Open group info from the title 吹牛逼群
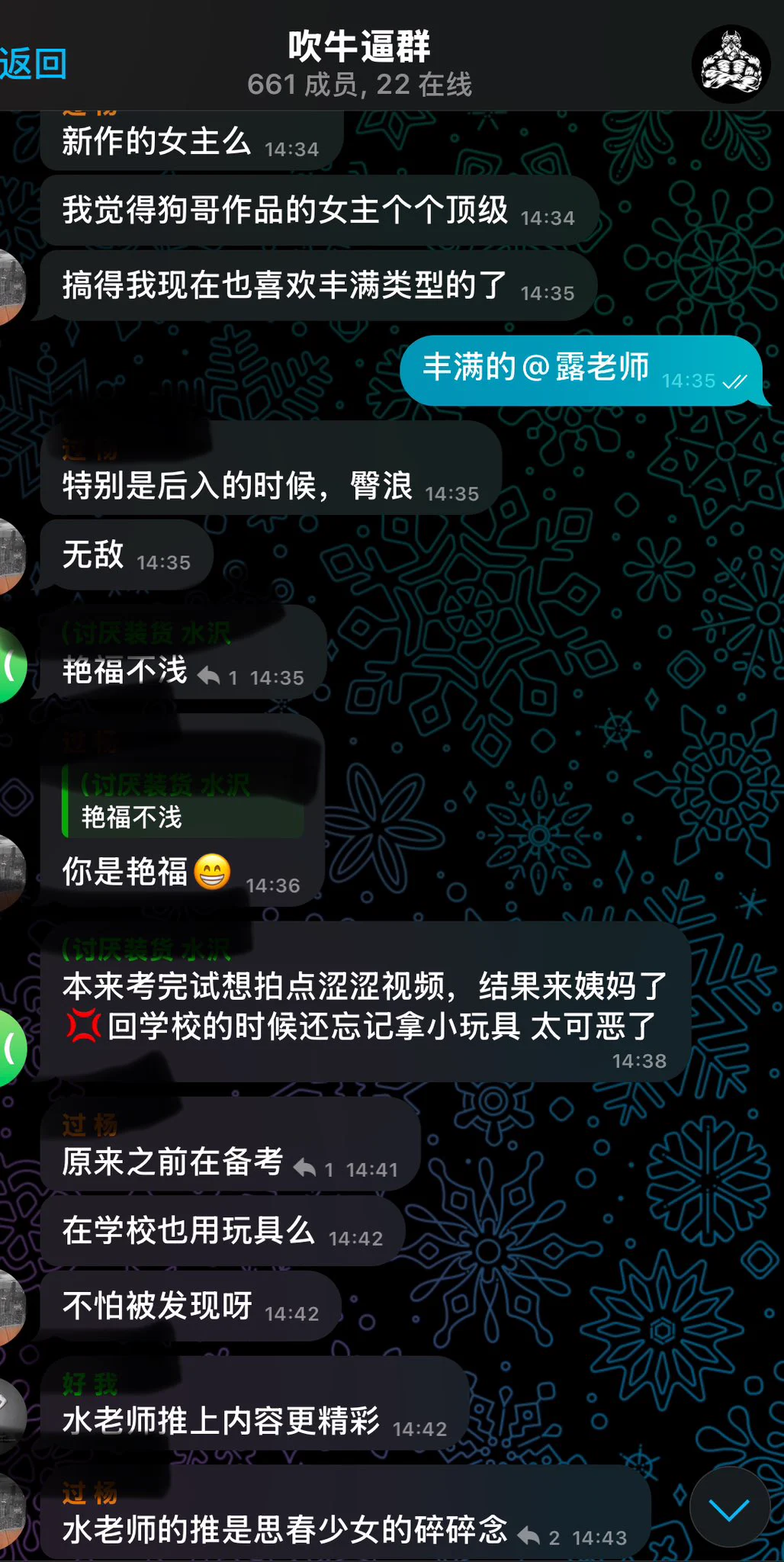 [359, 47]
